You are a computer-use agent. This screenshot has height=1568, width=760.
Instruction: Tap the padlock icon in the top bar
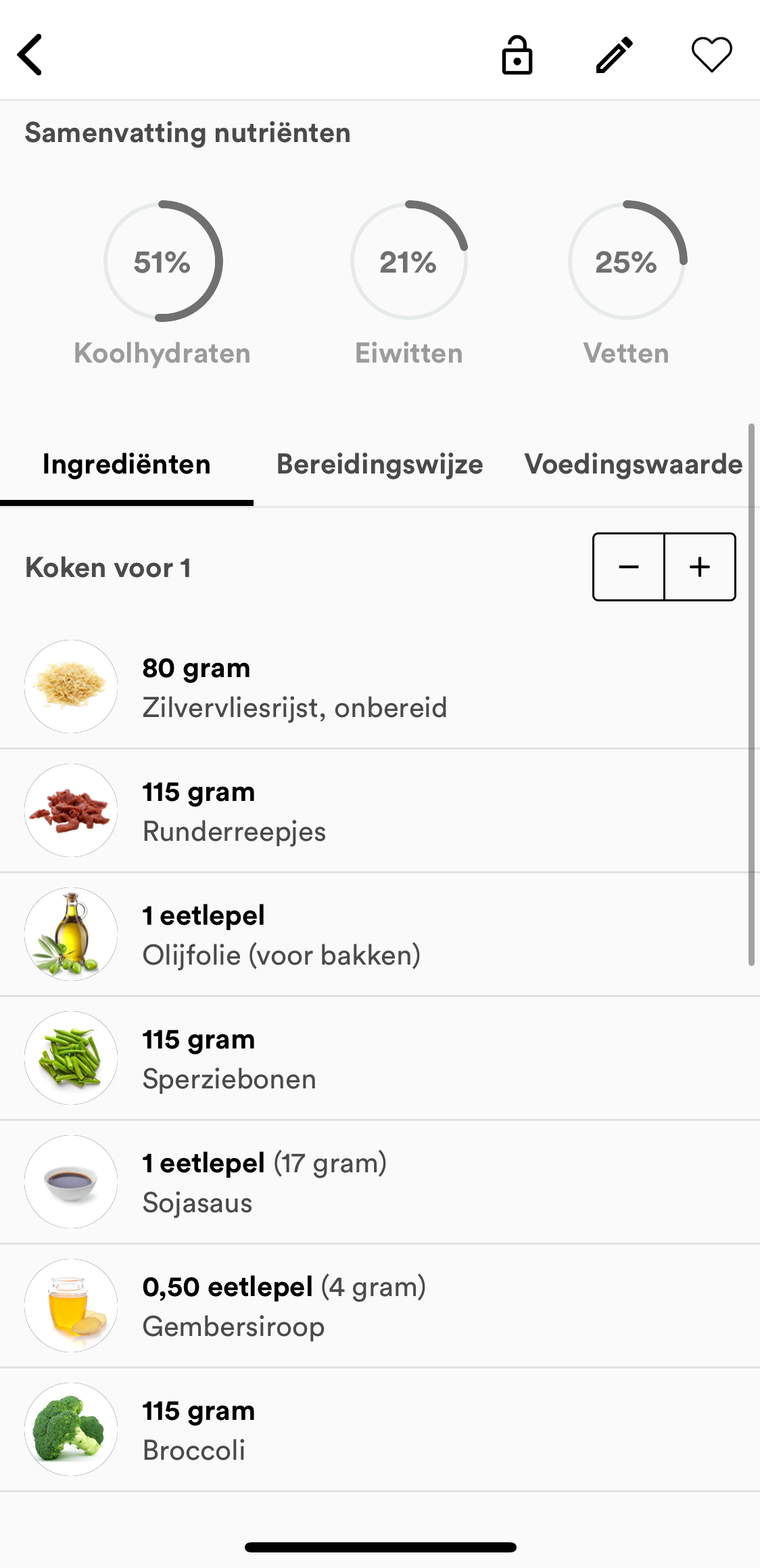(x=517, y=54)
